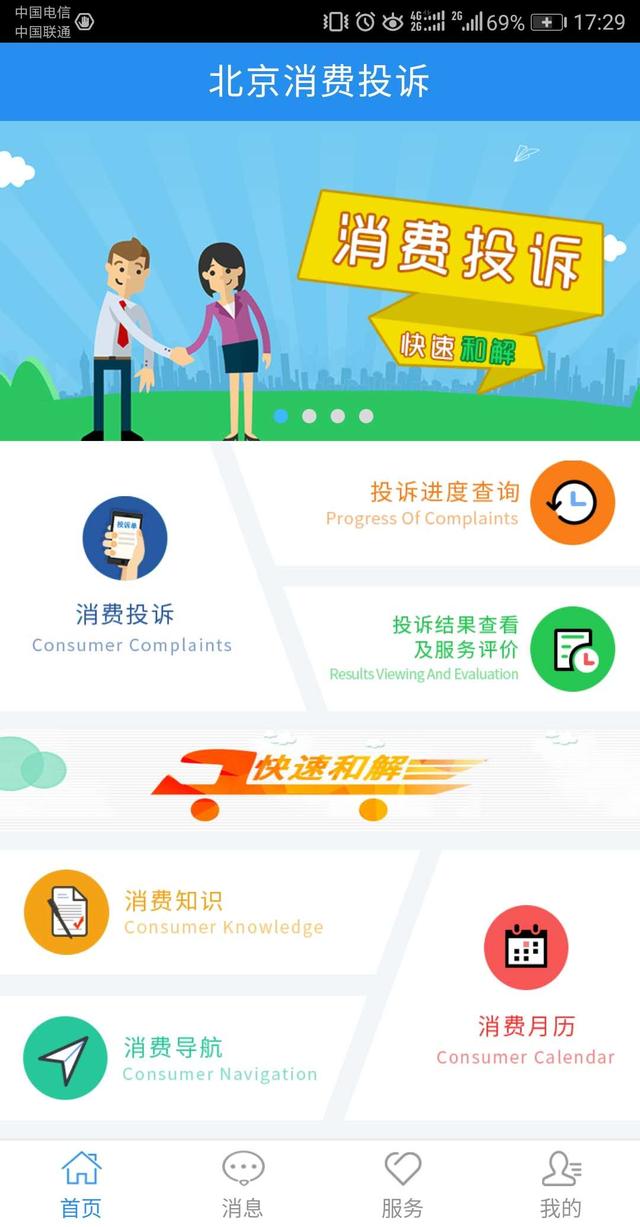640x1227 pixels.
Task: Select the 首页 home tab
Action: pos(81,1183)
